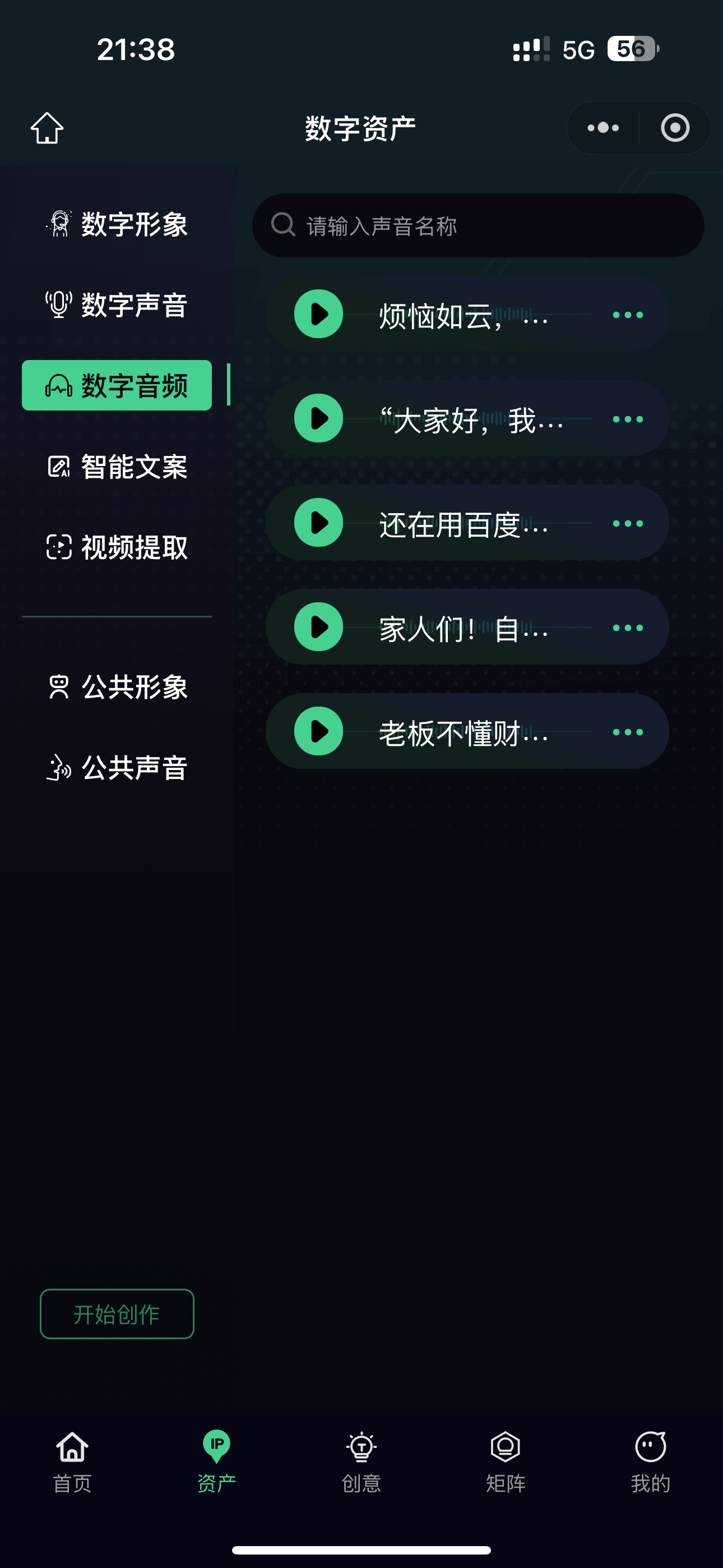The image size is (723, 1568).
Task: Switch to 数字声音 section
Action: 117,305
